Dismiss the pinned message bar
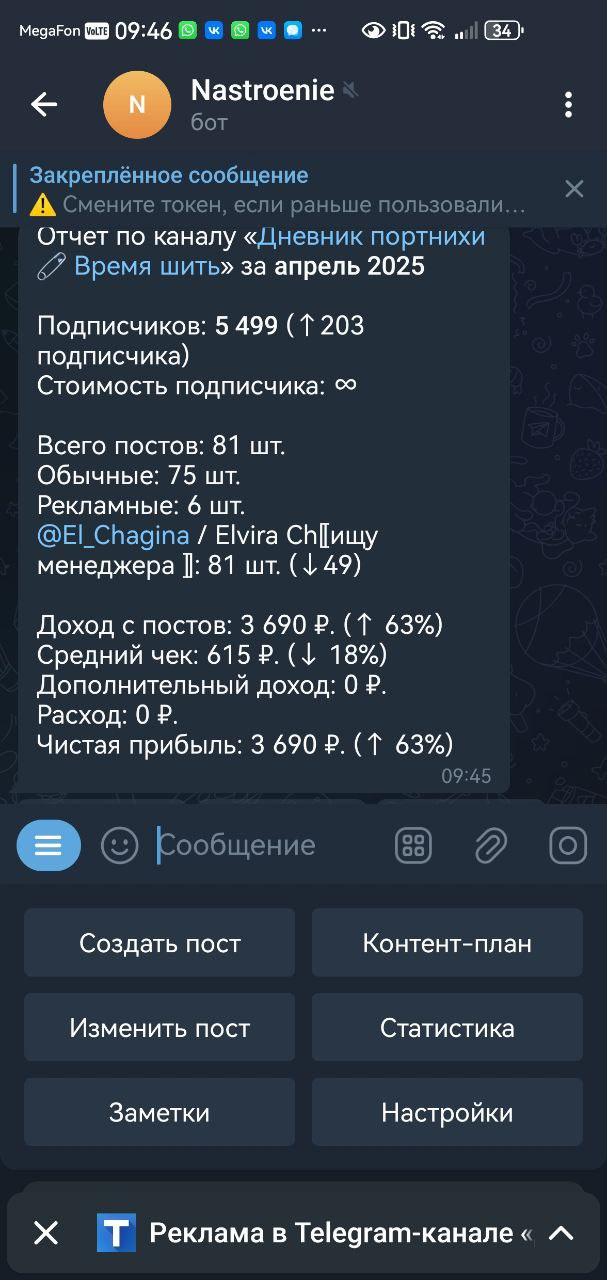This screenshot has height=1280, width=607. (574, 189)
